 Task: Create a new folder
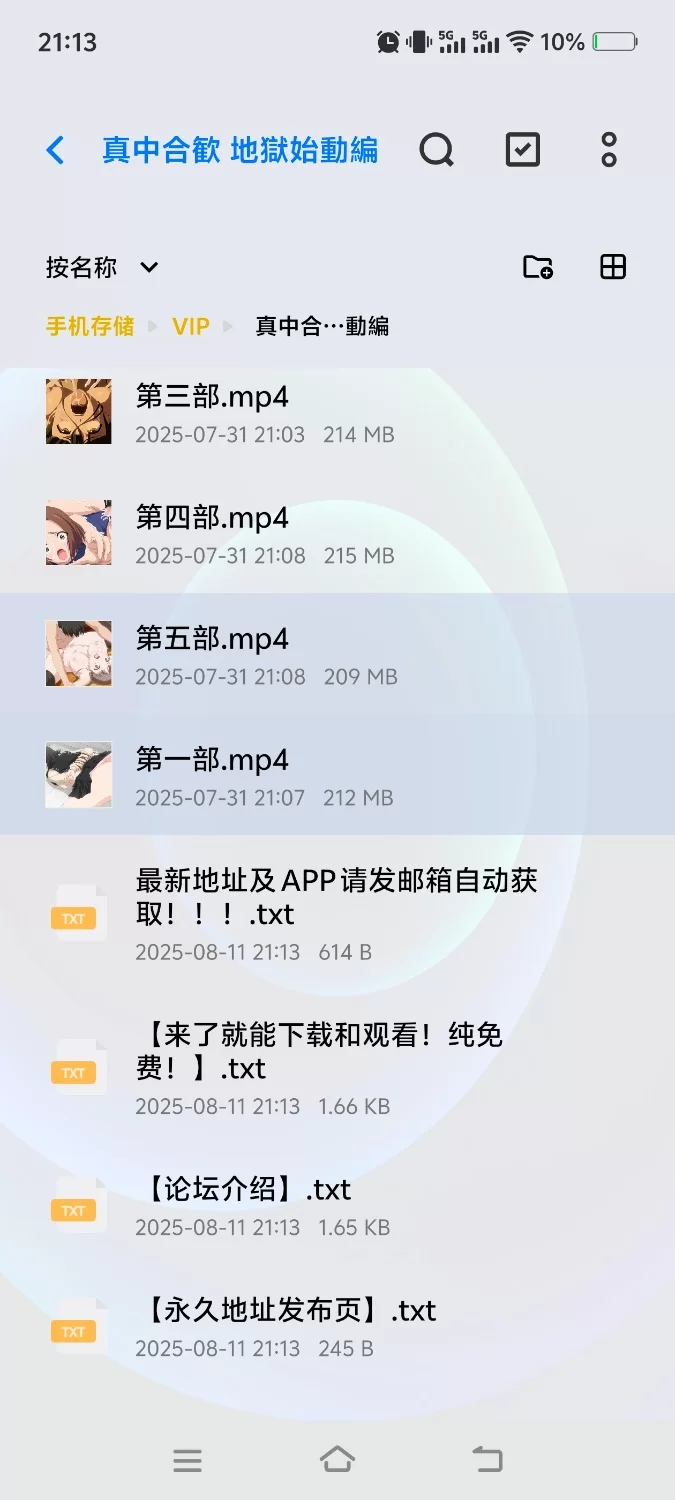[538, 267]
